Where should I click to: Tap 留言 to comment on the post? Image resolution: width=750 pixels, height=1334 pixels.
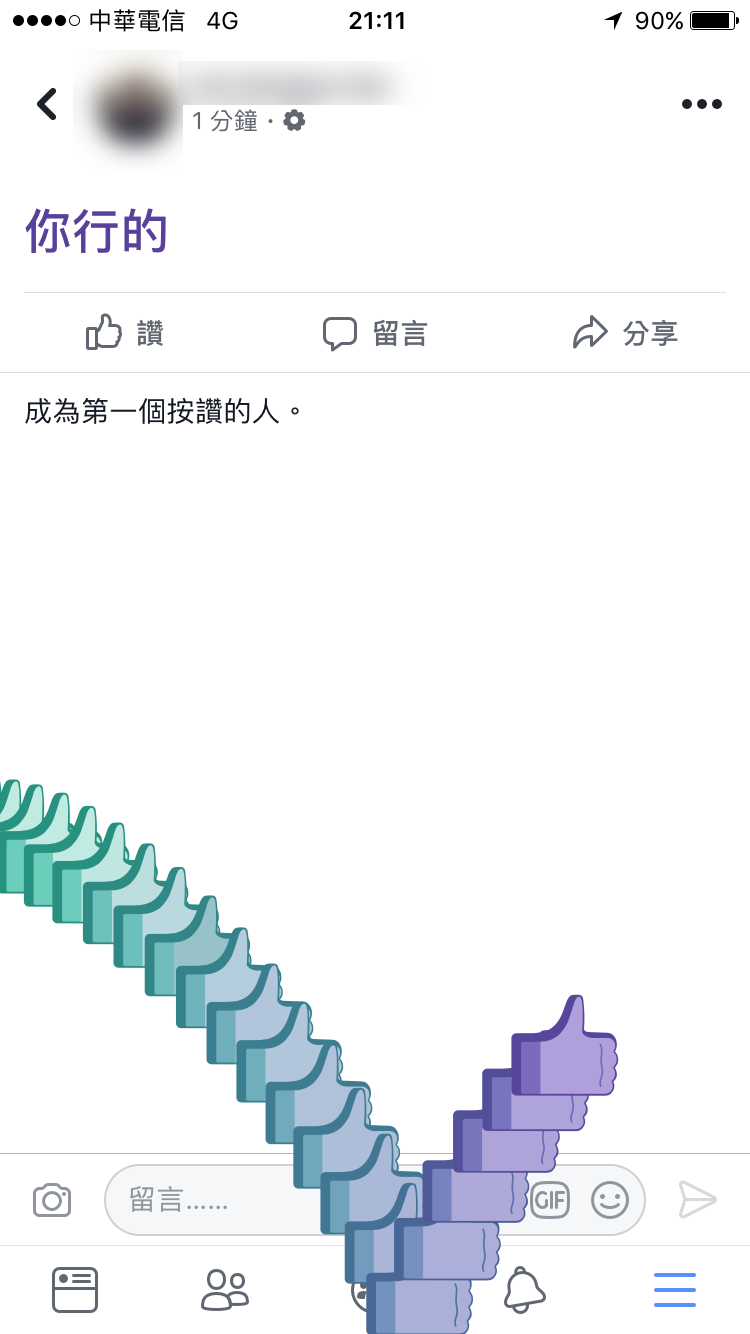coord(375,333)
